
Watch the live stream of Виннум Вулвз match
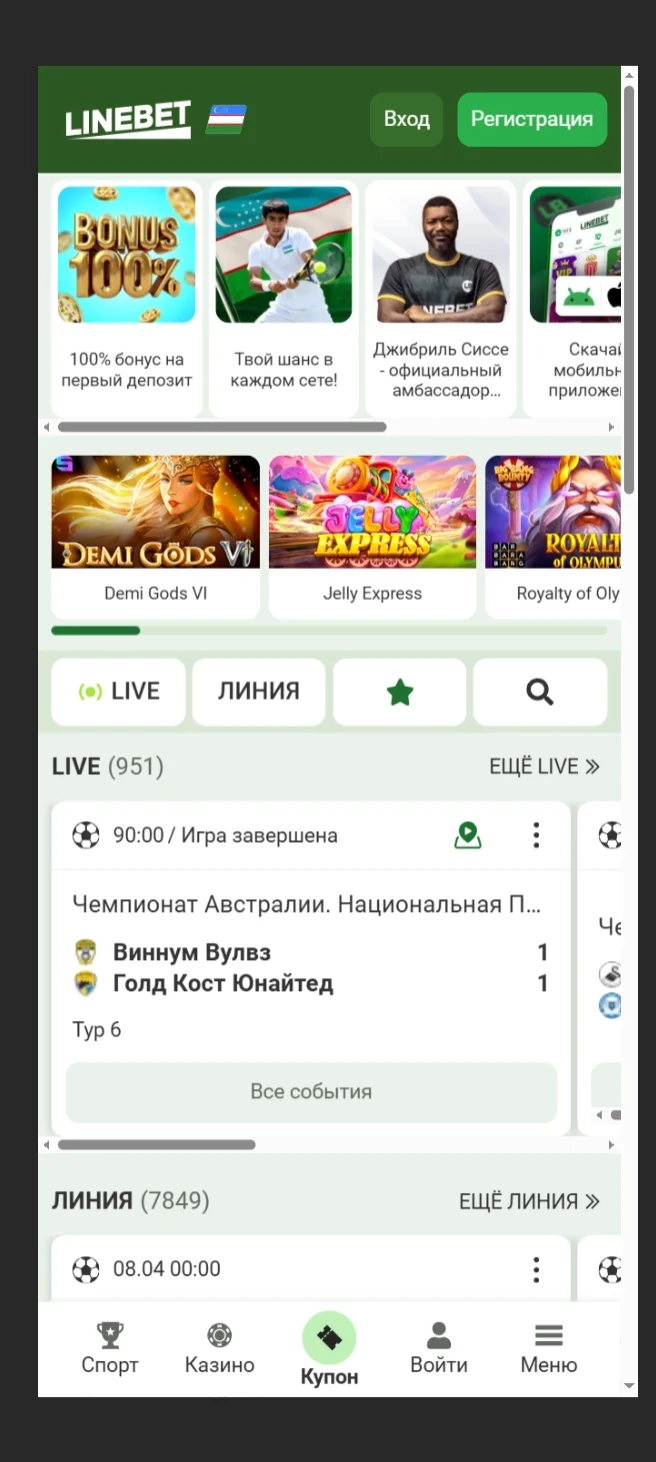pyautogui.click(x=467, y=835)
